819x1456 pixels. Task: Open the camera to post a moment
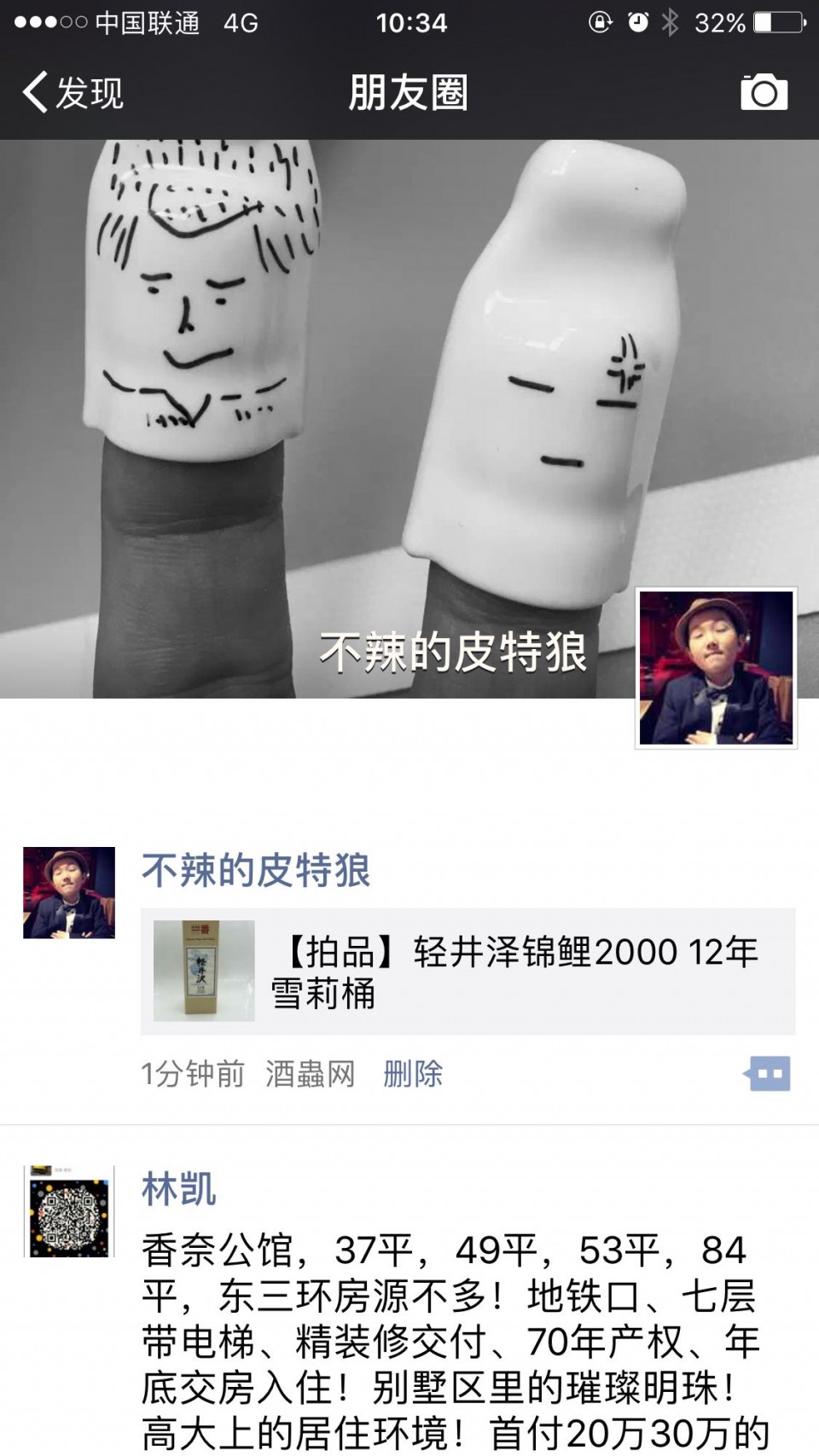(764, 92)
